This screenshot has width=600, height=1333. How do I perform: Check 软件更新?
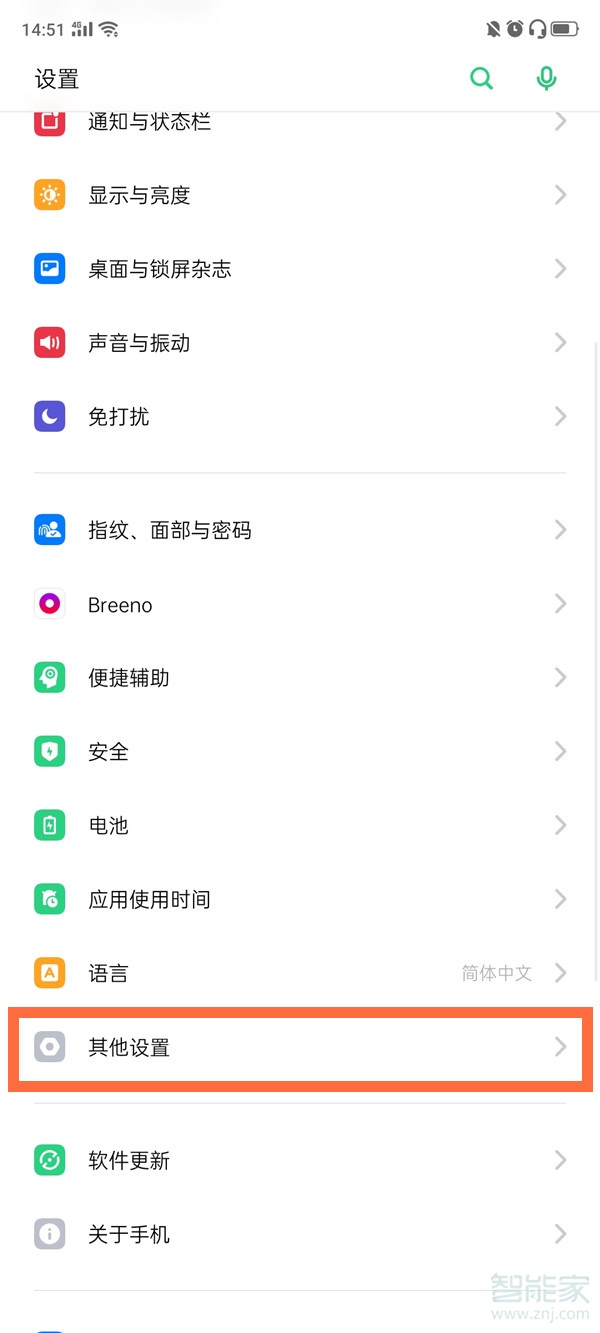(300, 1161)
